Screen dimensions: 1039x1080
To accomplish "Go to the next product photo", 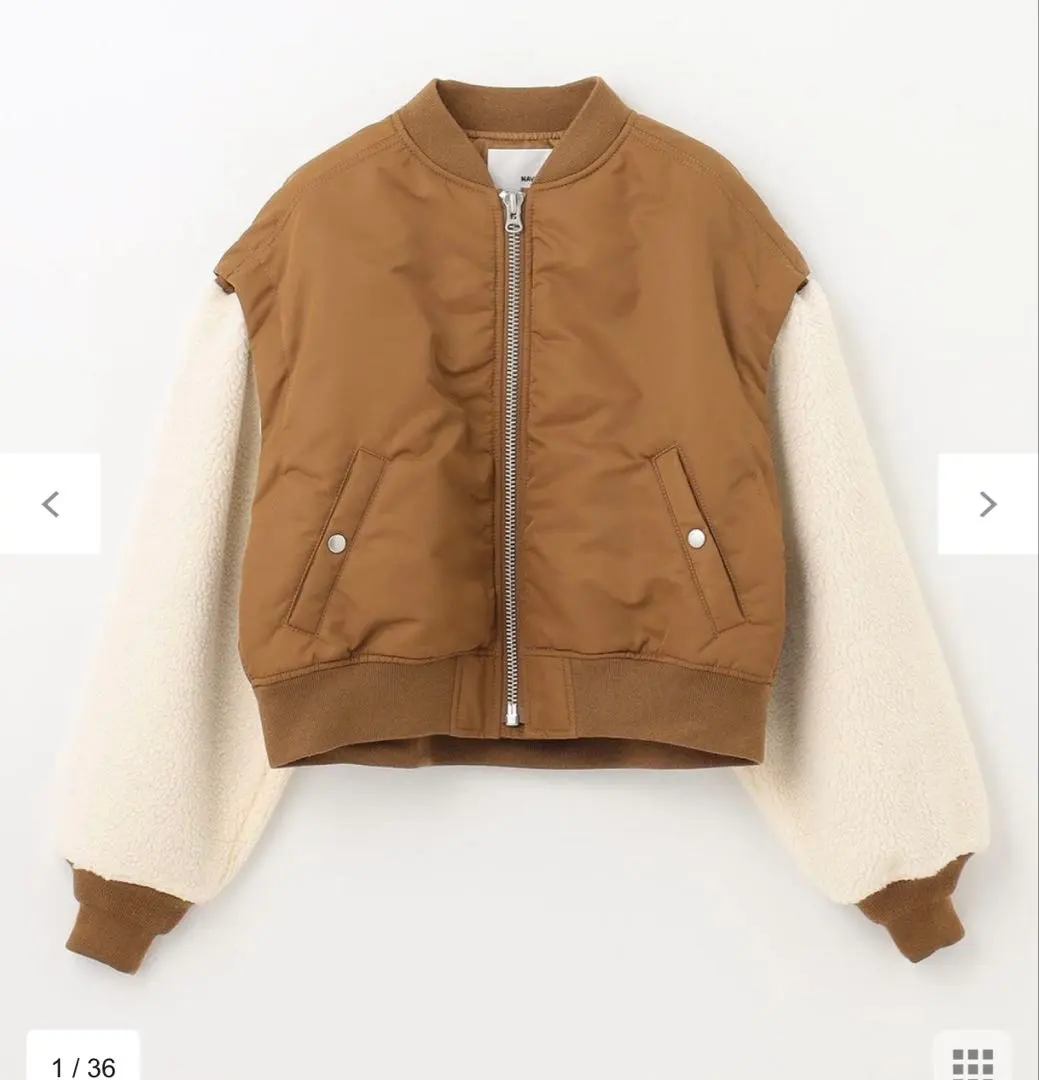I will point(987,504).
